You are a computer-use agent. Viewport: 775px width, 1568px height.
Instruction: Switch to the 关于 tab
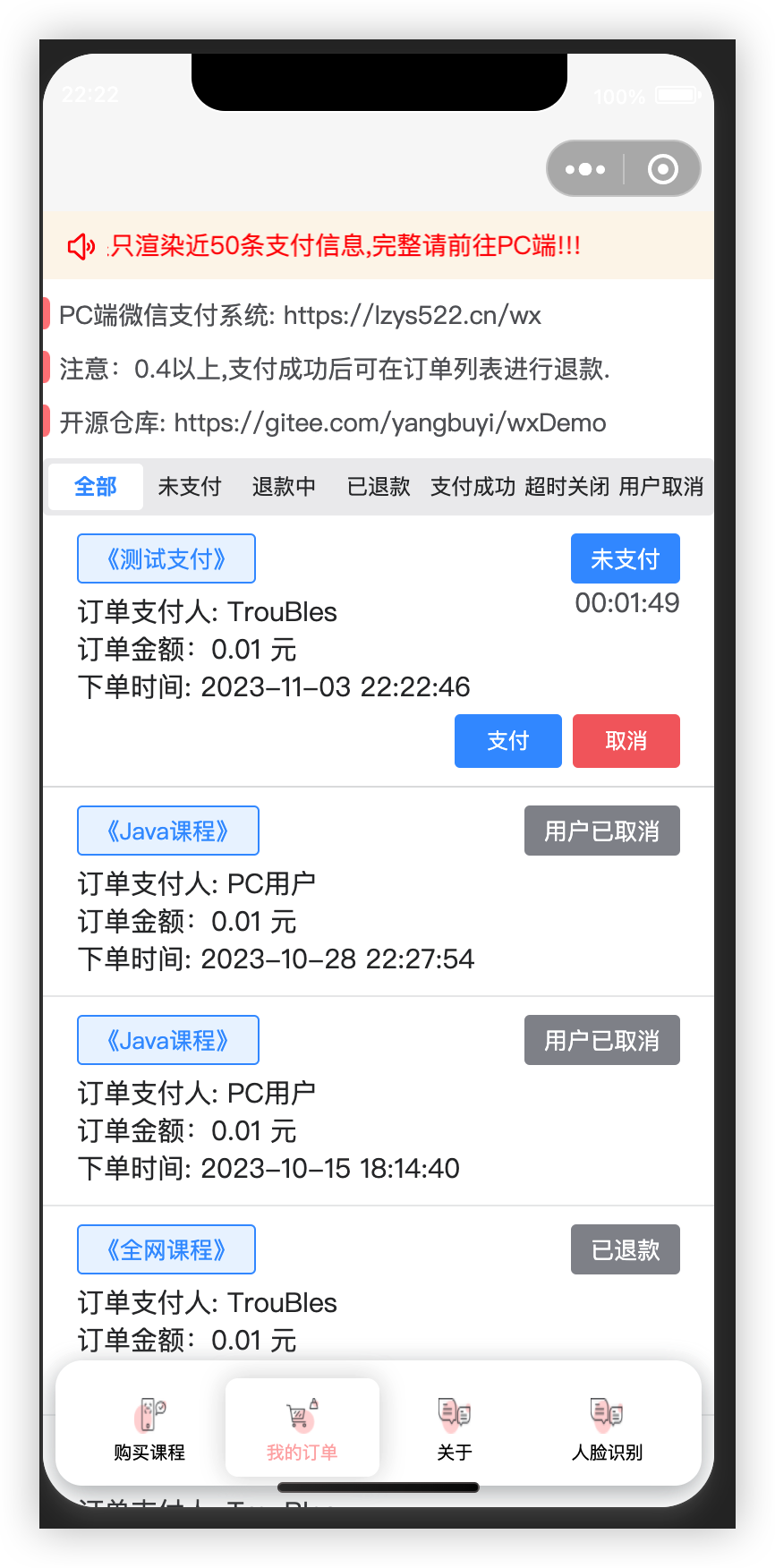point(455,1427)
